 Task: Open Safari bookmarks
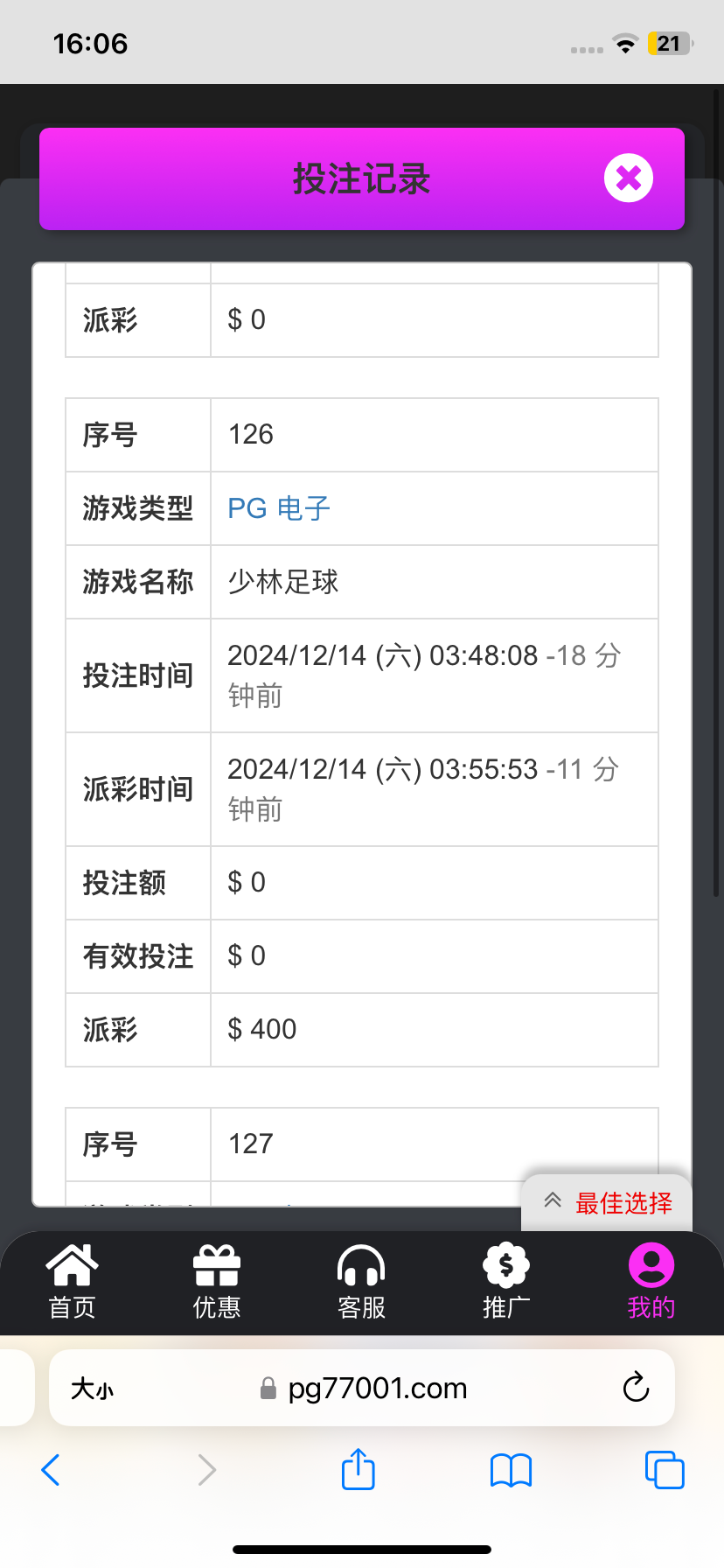point(512,1470)
